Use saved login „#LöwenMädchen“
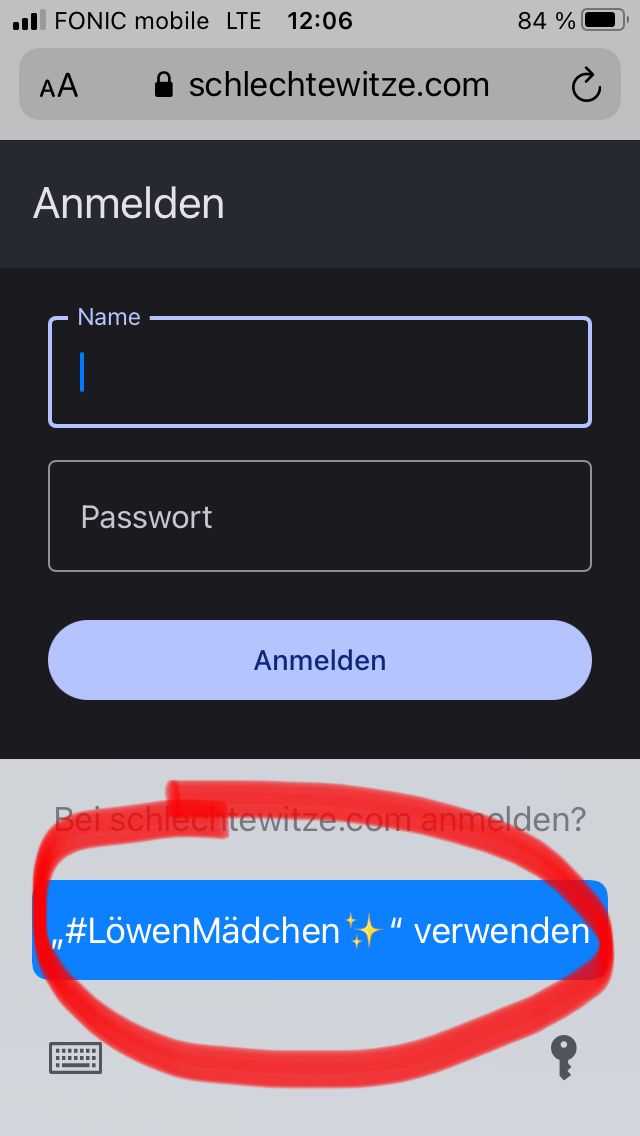The image size is (640, 1136). (320, 931)
